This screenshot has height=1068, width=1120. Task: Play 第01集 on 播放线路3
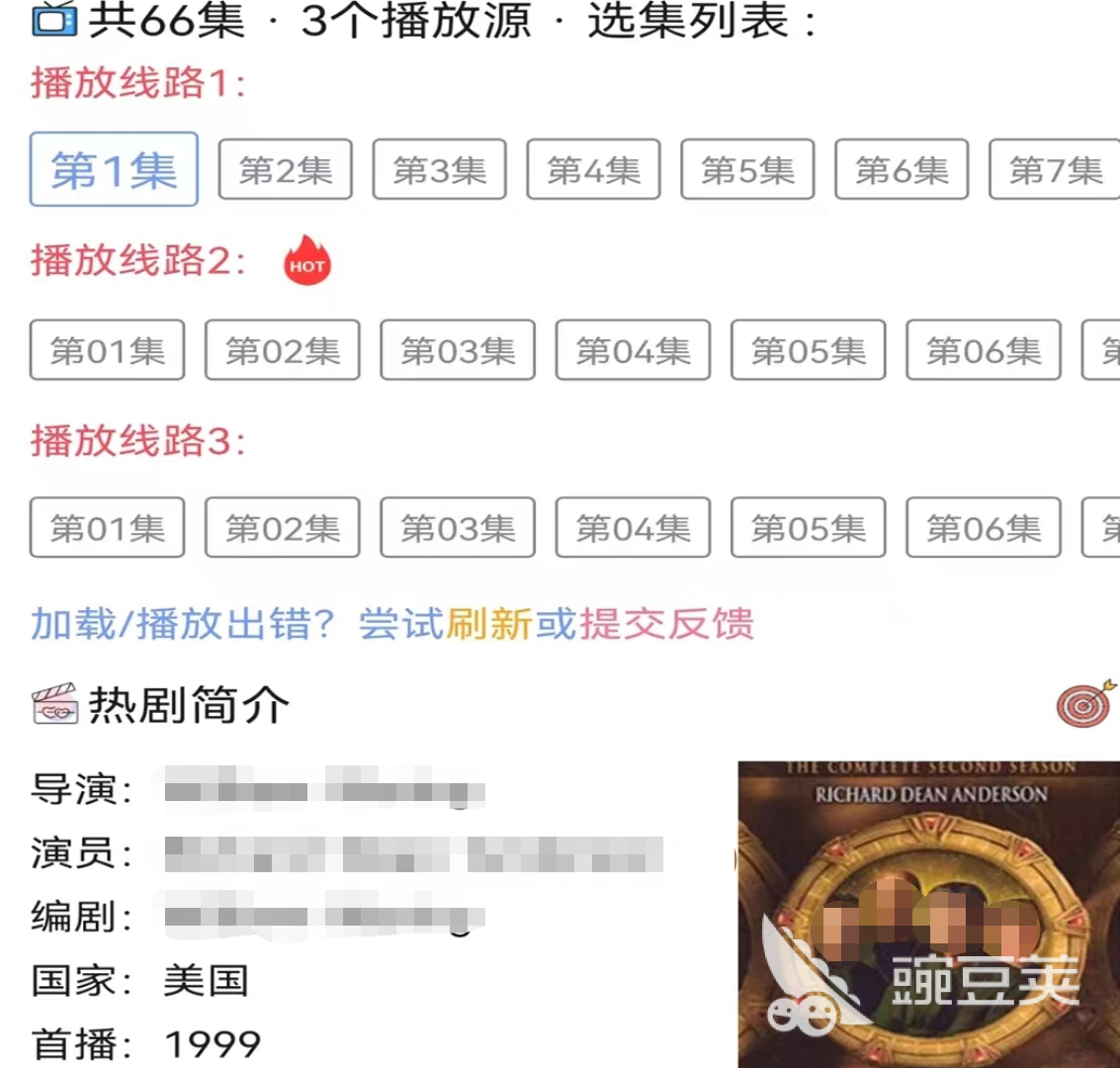[107, 528]
